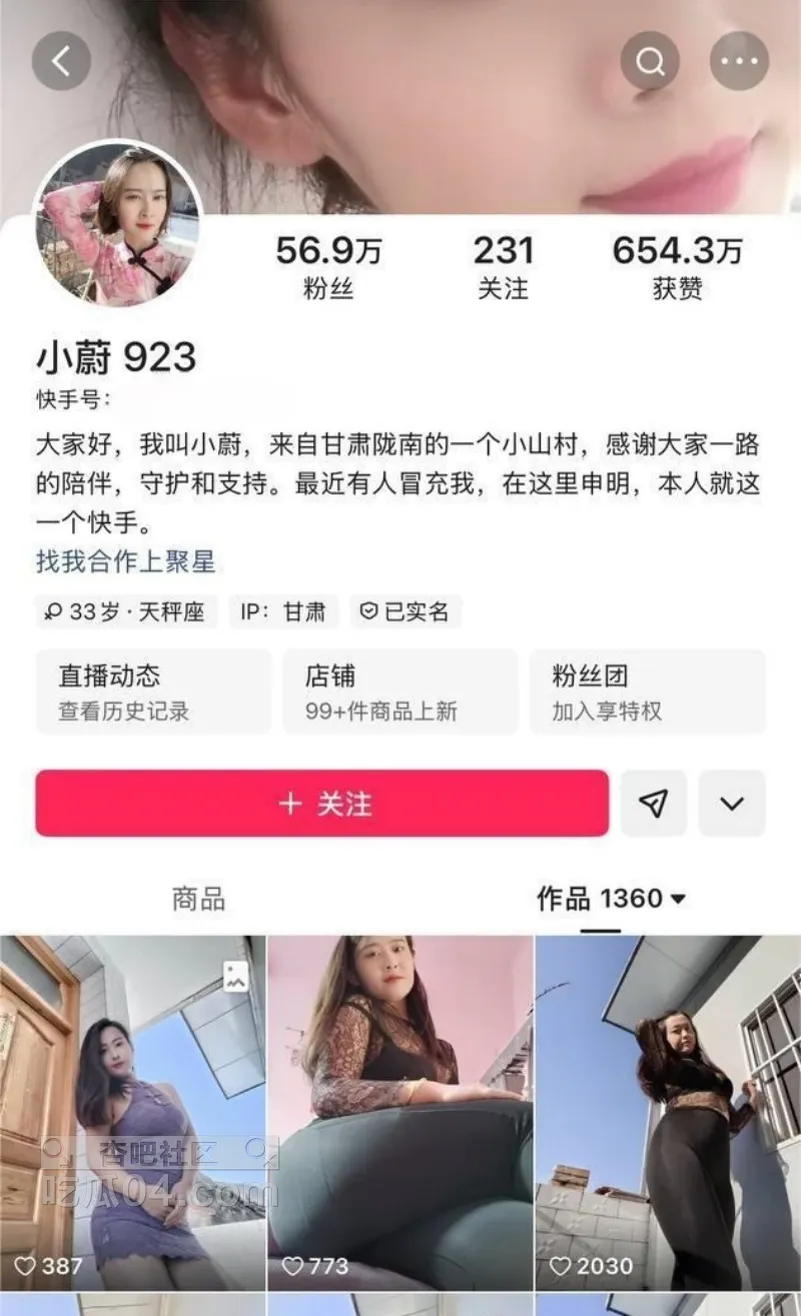Open the 231 关注 following list
Image resolution: width=801 pixels, height=1316 pixels.
[503, 268]
